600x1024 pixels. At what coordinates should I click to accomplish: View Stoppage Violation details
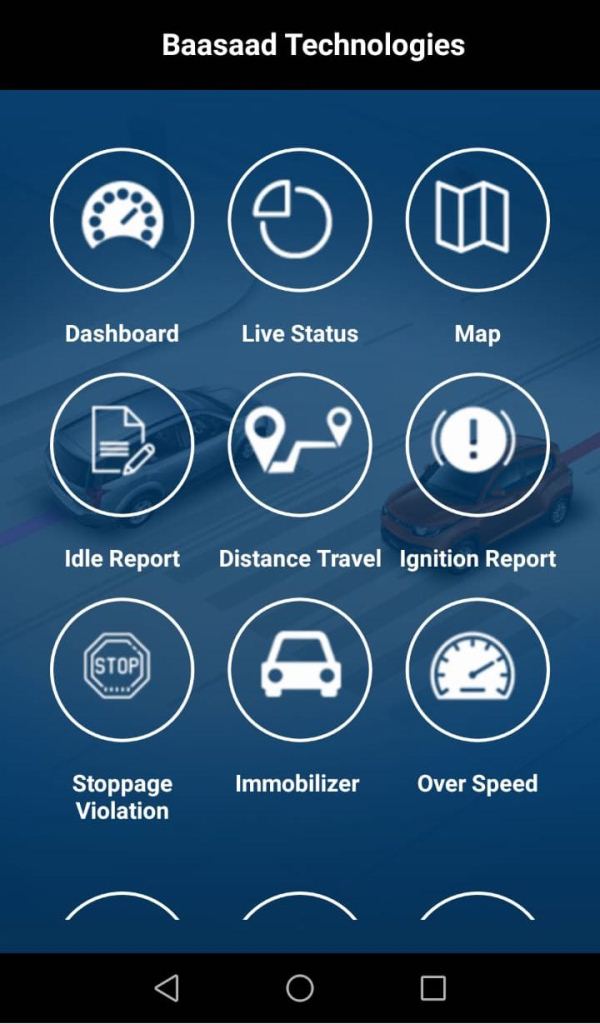click(x=122, y=669)
